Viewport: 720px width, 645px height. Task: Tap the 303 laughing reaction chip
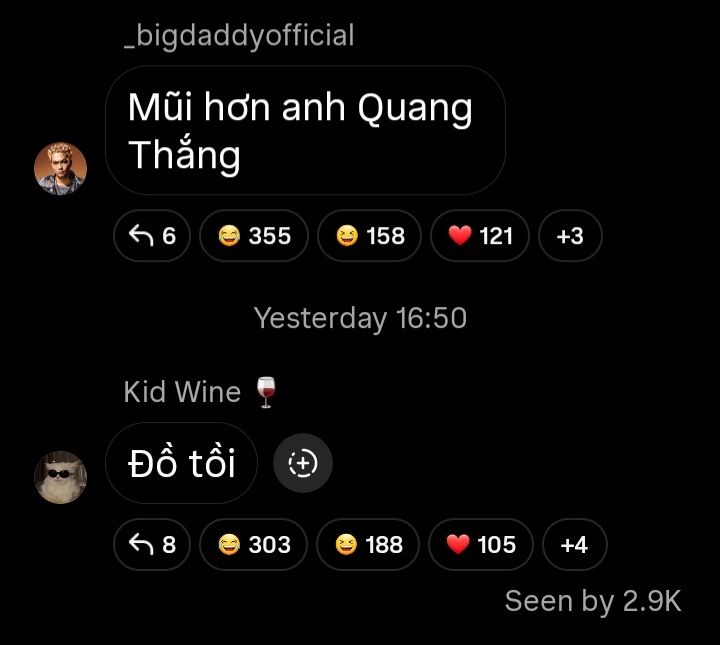254,545
